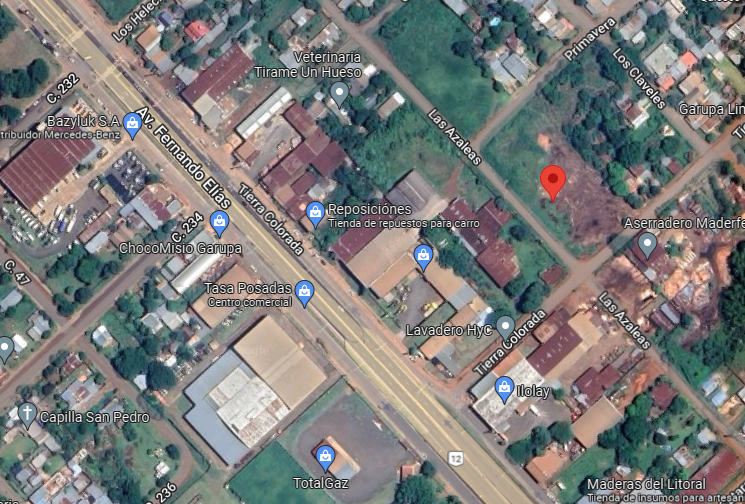Open the TotalGaz shopping pin
This screenshot has width=745, height=504.
324,458
